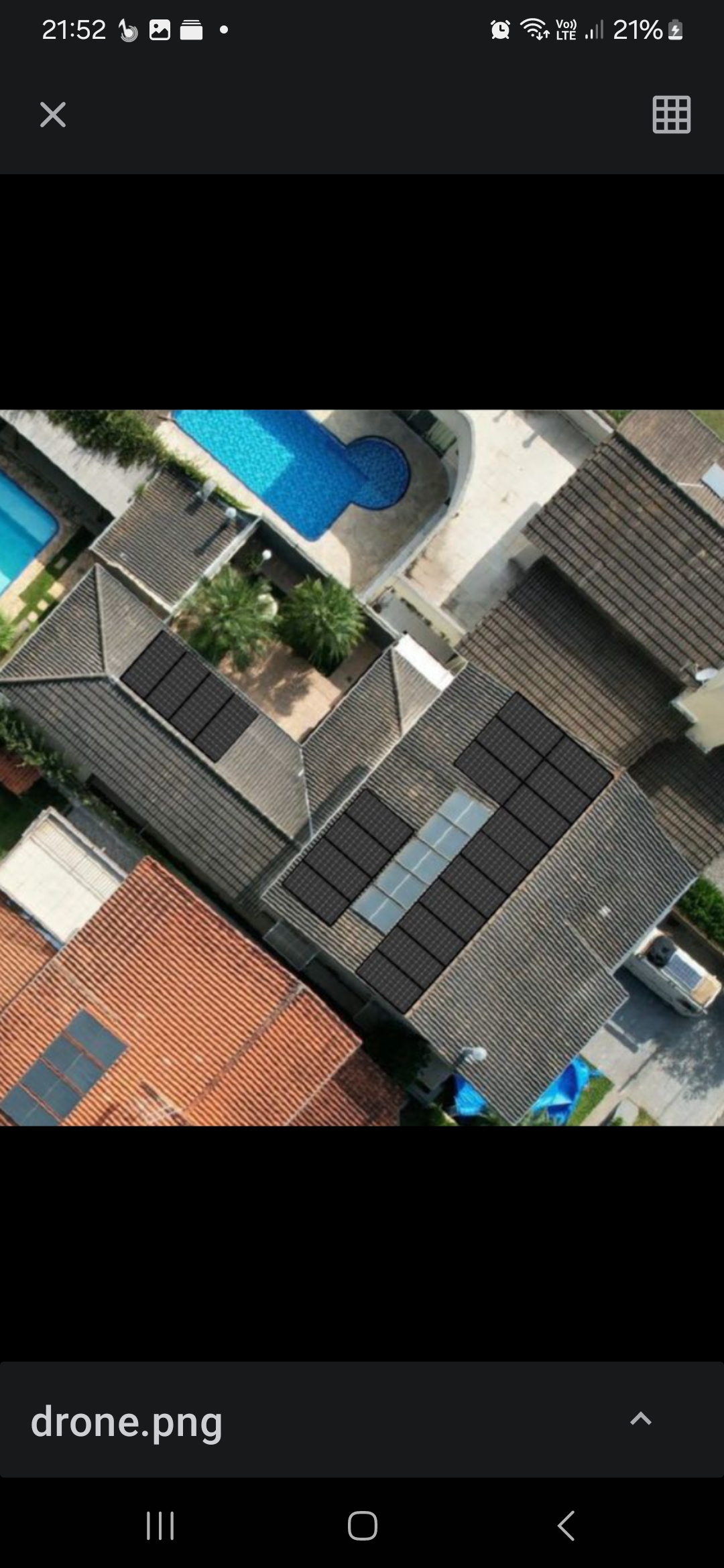Close the image viewer
724x1568 pixels.
[x=53, y=115]
